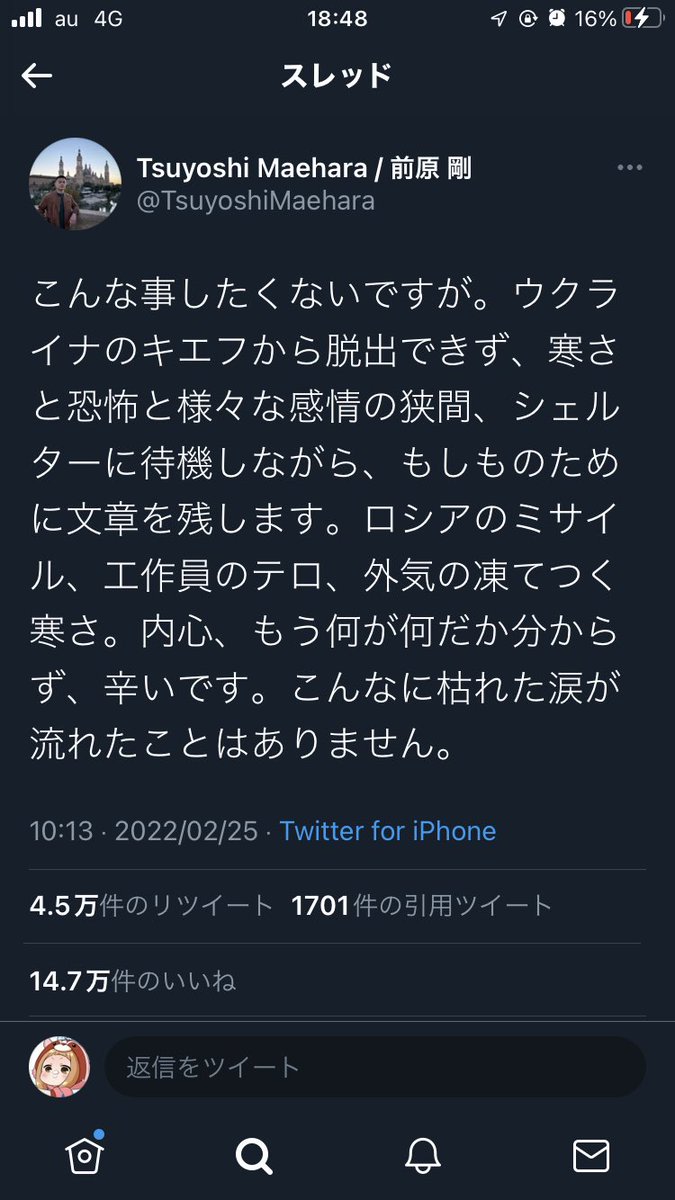This screenshot has height=1200, width=675.
Task: Open the Messages envelope tab
Action: (x=591, y=1156)
